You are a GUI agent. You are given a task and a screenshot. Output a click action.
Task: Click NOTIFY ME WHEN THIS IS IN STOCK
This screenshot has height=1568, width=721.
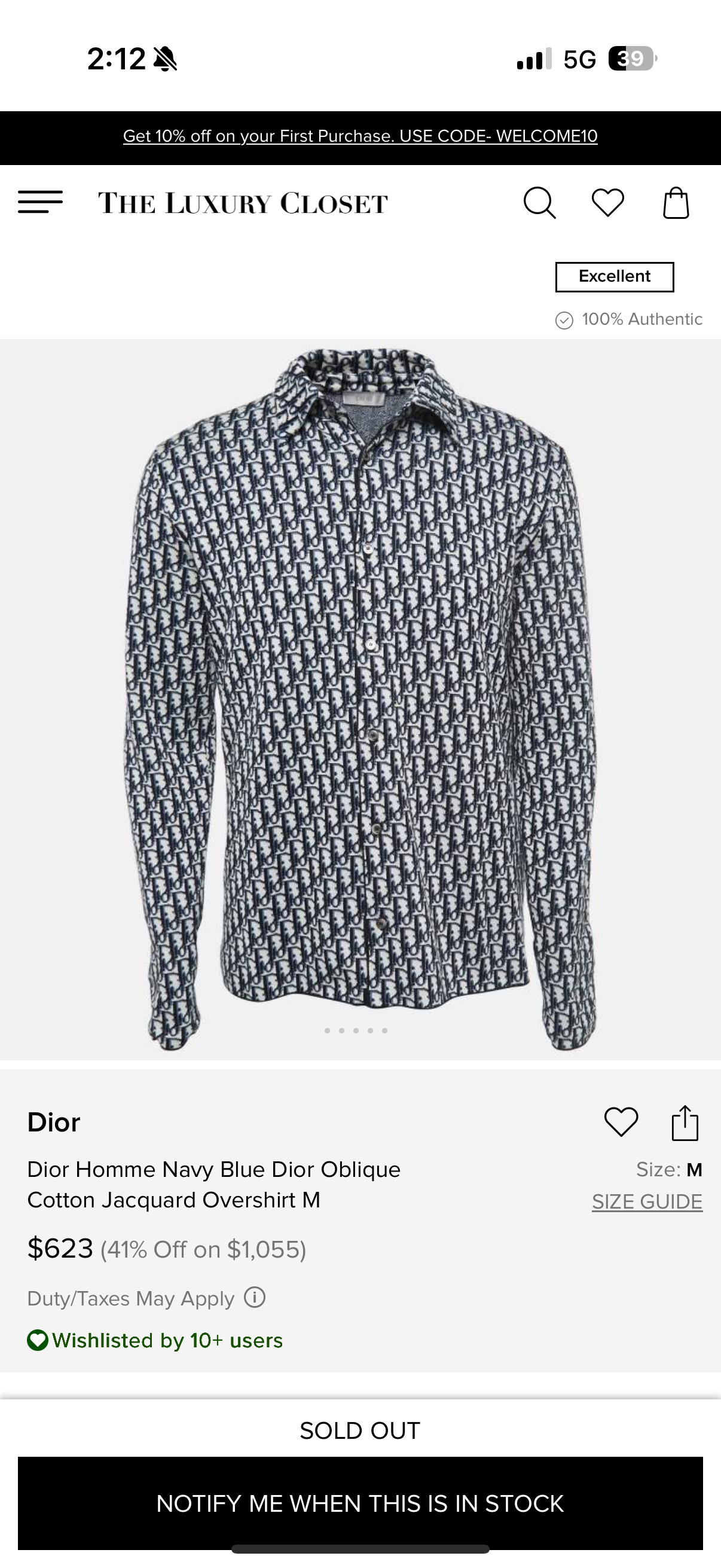(360, 1503)
